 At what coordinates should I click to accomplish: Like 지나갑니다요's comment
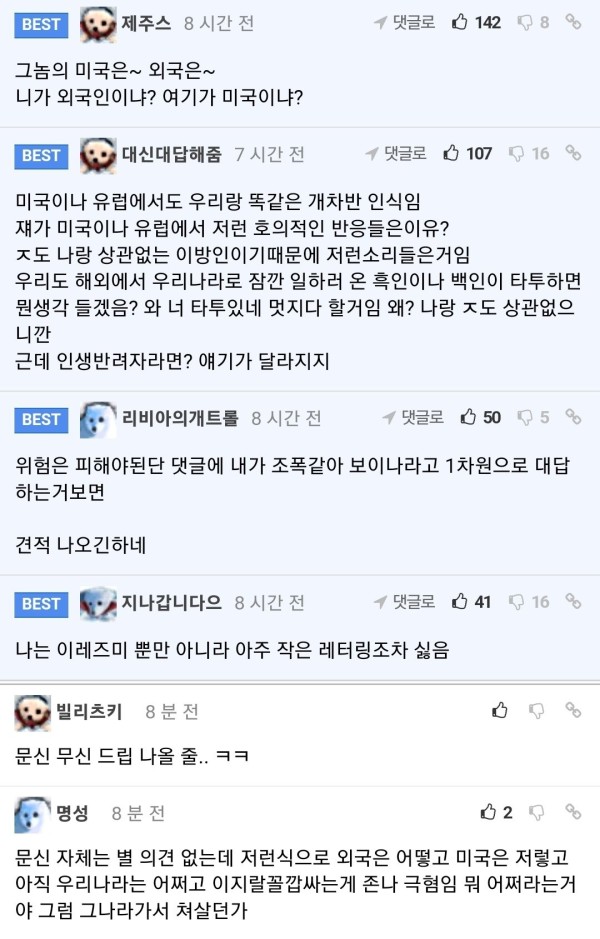[x=460, y=601]
